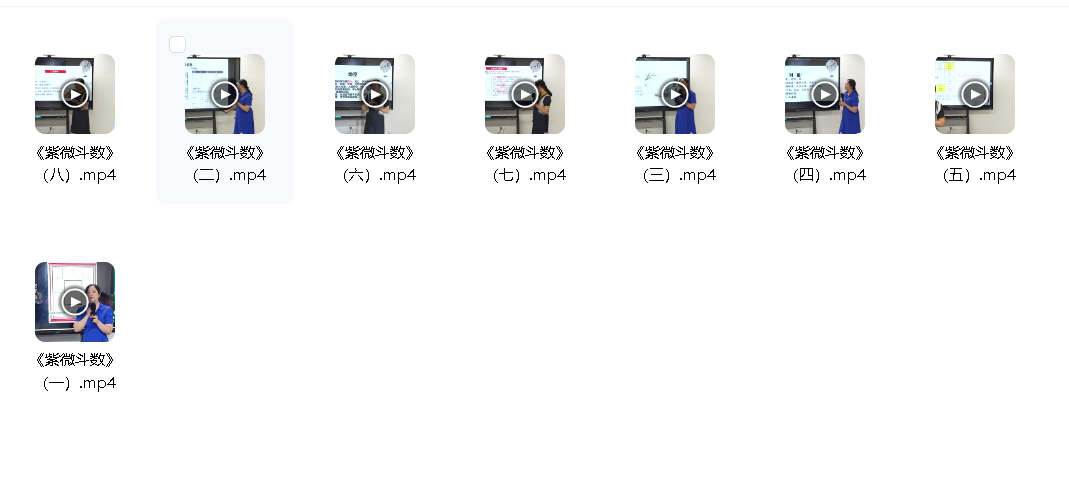Viewport: 1069px width, 482px height.
Task: Open the 《紫微斗数》（六）.mp4 file
Action: pyautogui.click(x=375, y=94)
